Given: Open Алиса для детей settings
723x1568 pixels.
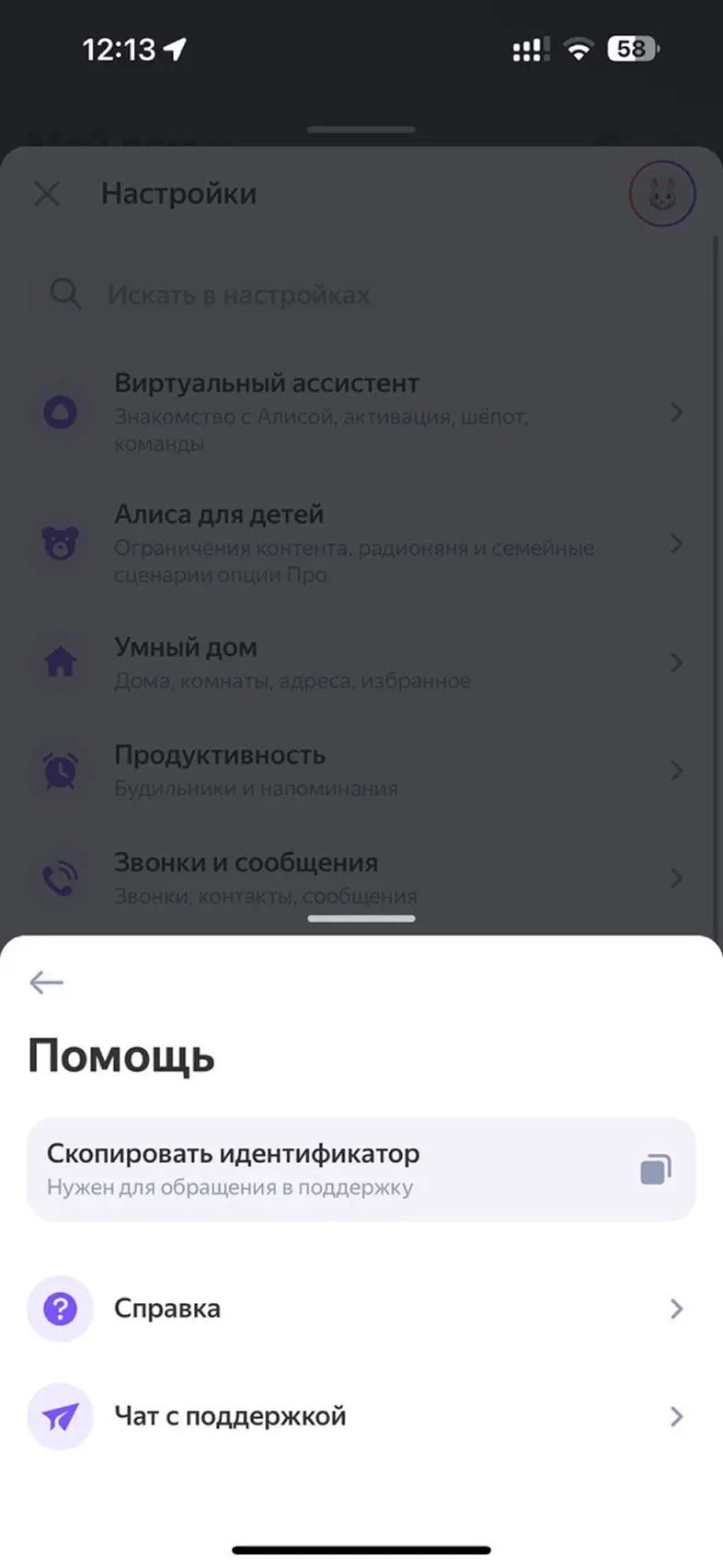Looking at the screenshot, I should 361,543.
